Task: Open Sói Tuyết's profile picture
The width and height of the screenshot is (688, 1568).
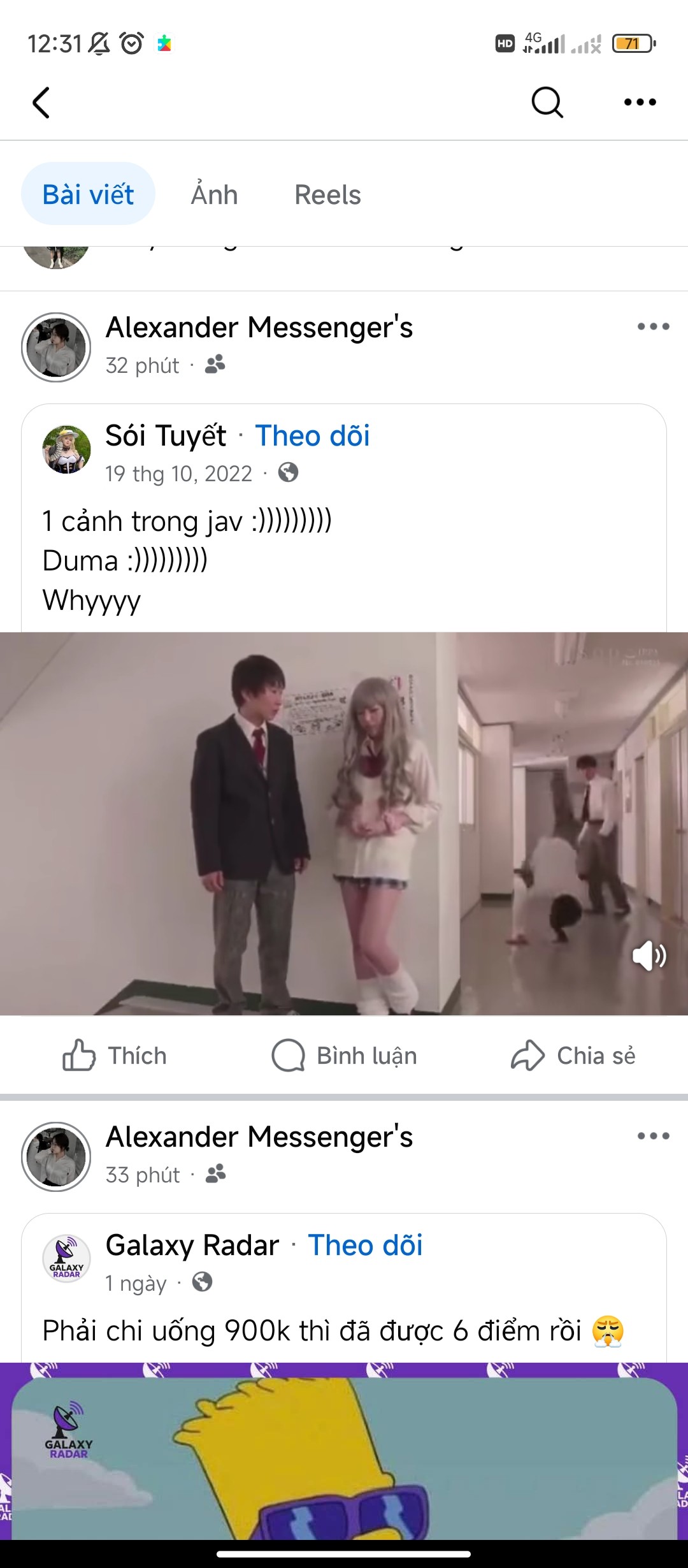Action: pos(66,449)
